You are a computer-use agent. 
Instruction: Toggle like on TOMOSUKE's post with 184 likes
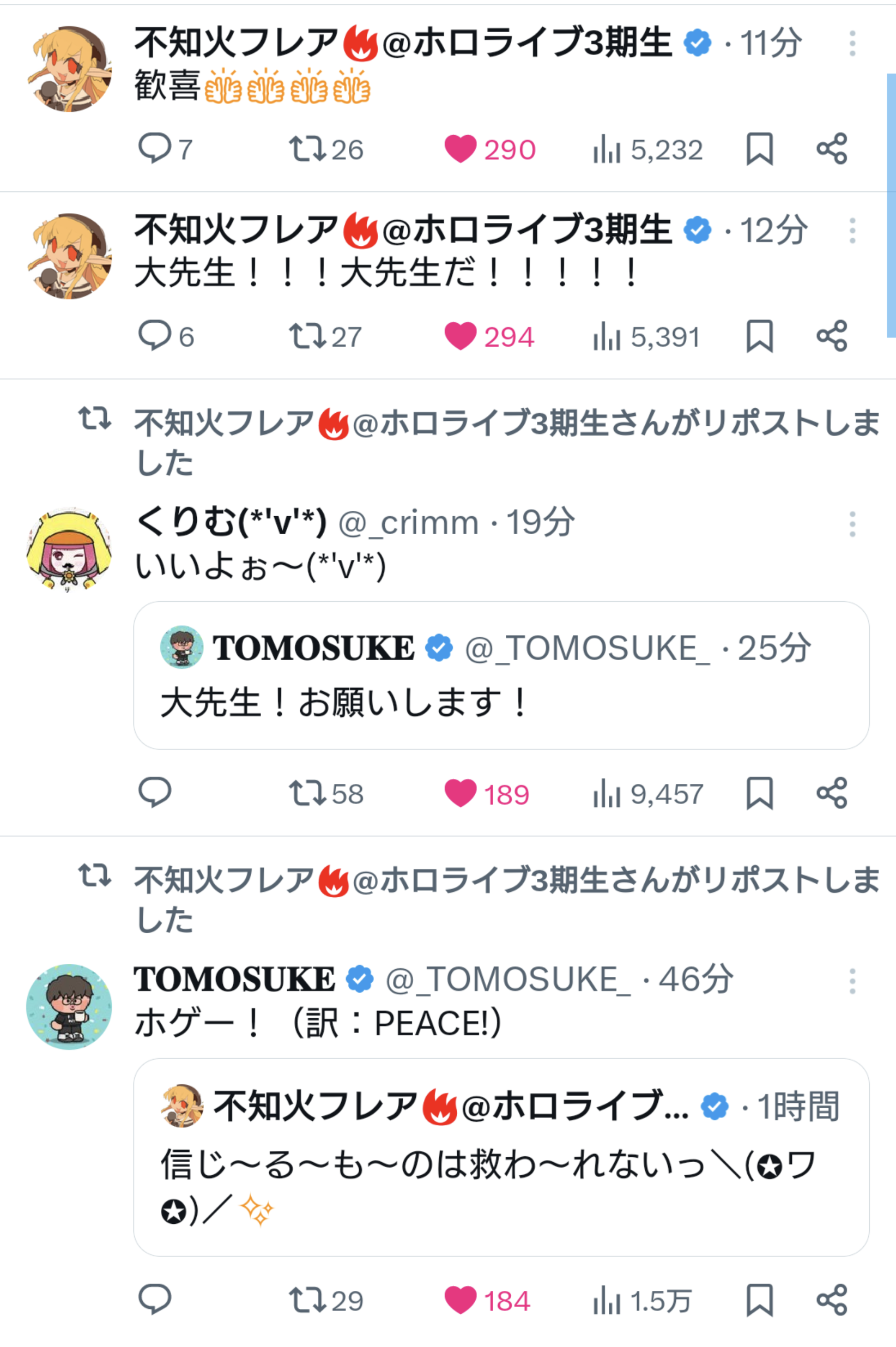click(x=460, y=1300)
